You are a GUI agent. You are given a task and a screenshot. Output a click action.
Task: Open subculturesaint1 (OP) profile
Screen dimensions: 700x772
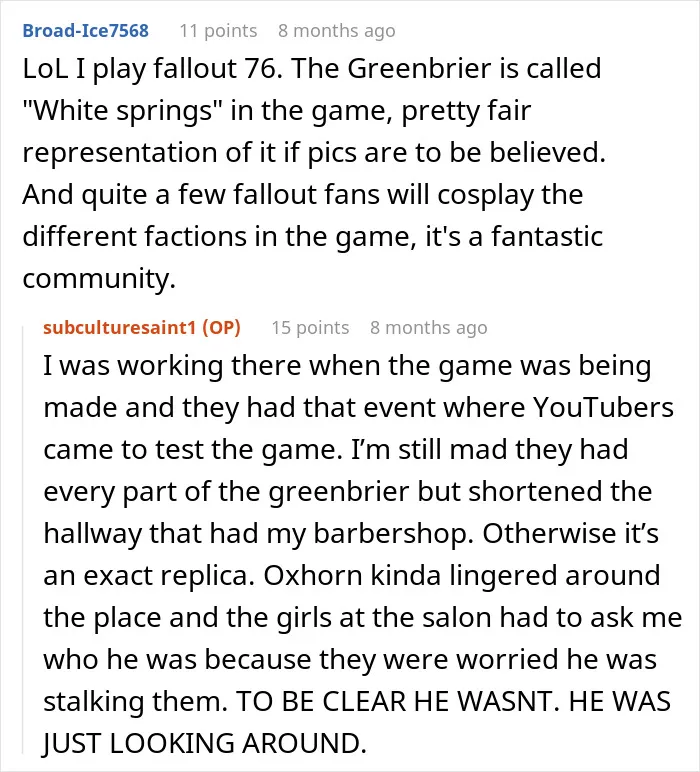click(142, 327)
